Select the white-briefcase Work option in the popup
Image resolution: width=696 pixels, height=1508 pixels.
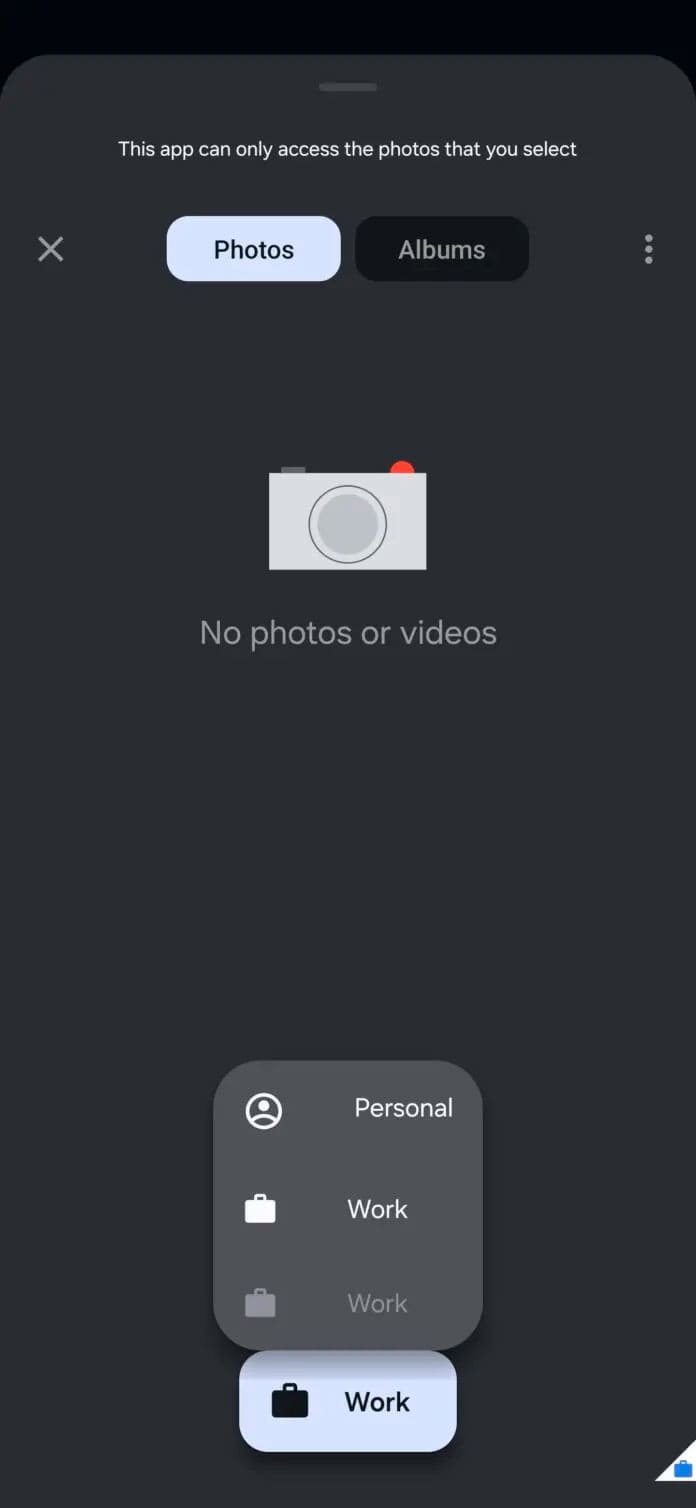point(348,1209)
